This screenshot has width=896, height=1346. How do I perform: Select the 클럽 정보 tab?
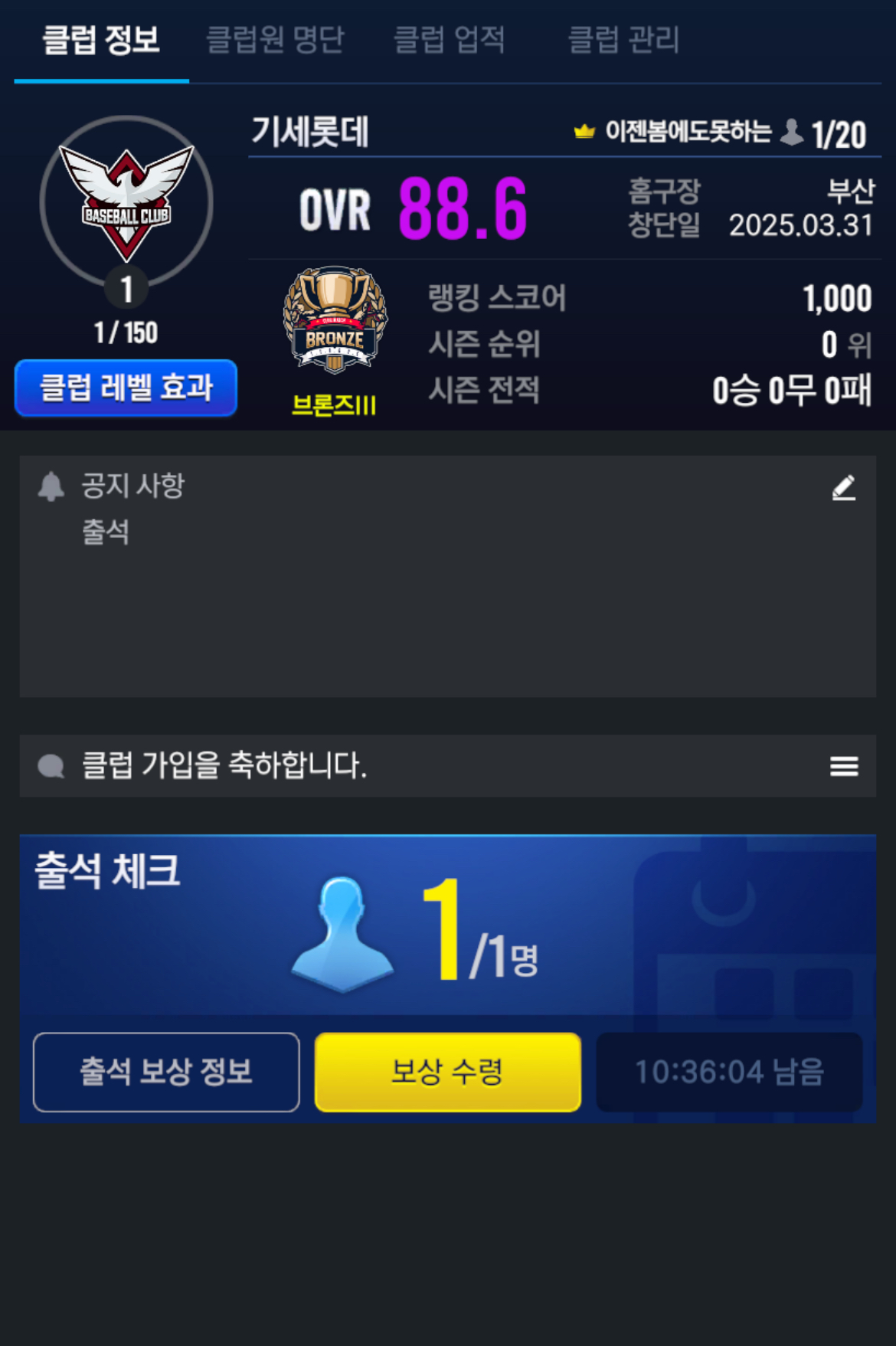100,40
